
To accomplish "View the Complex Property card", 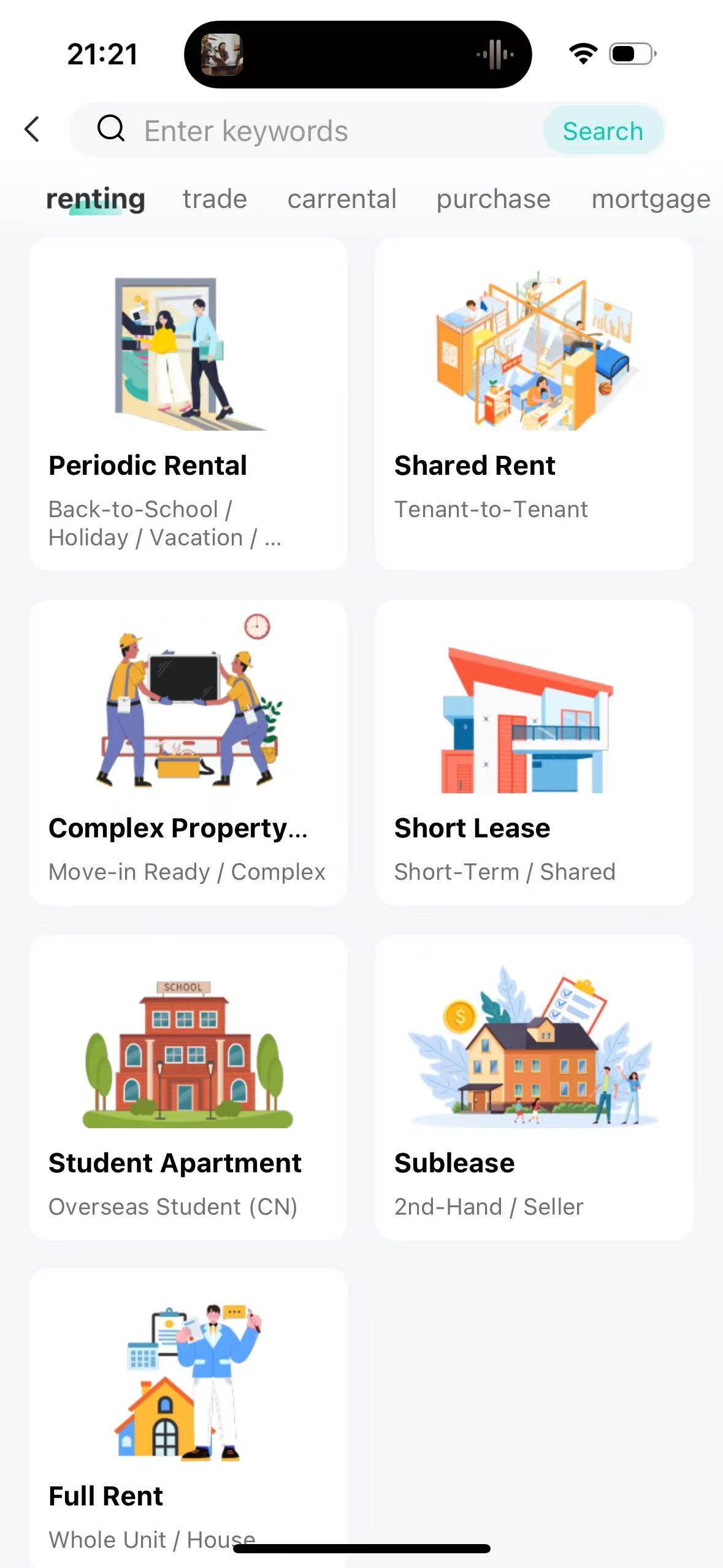I will 188,752.
